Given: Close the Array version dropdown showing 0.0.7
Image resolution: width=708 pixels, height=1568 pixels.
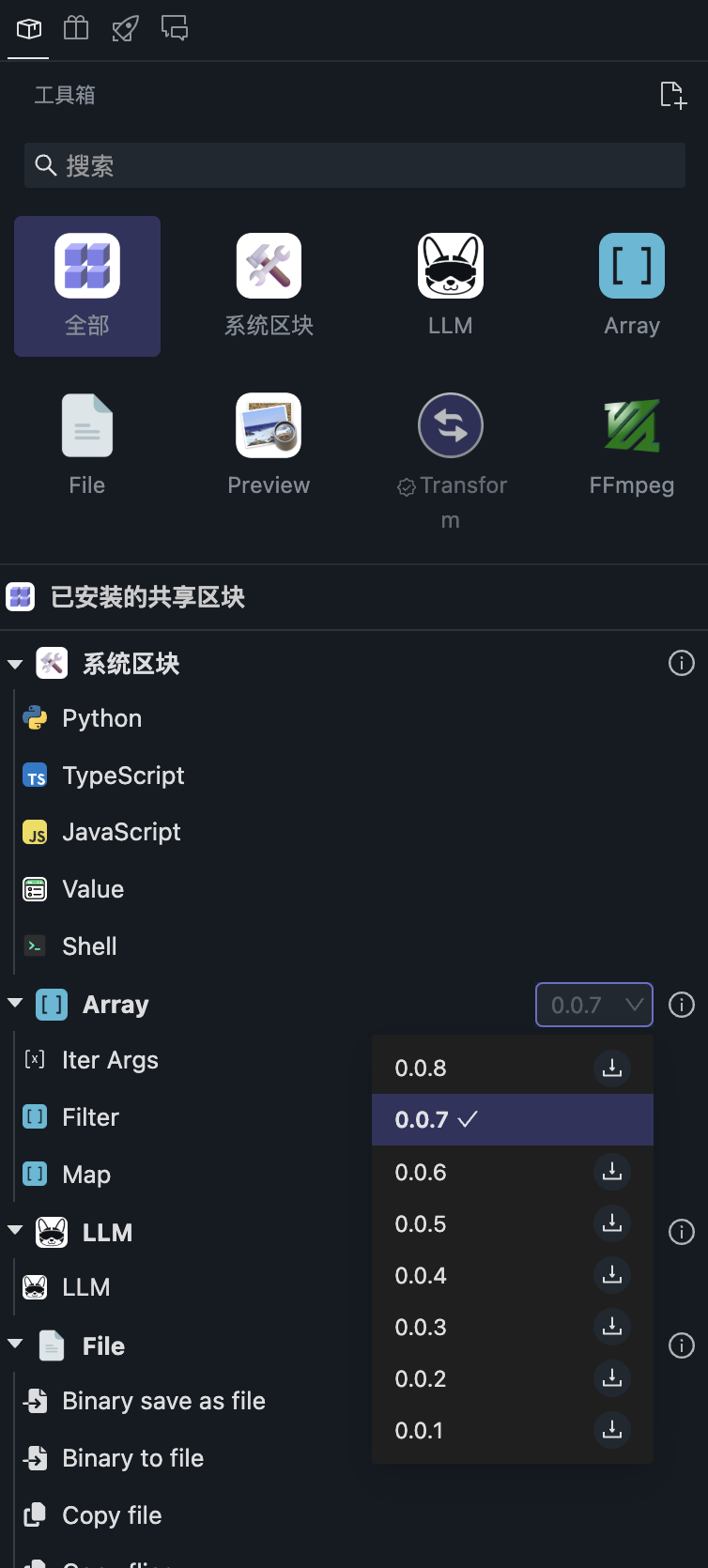Looking at the screenshot, I should click(594, 1005).
